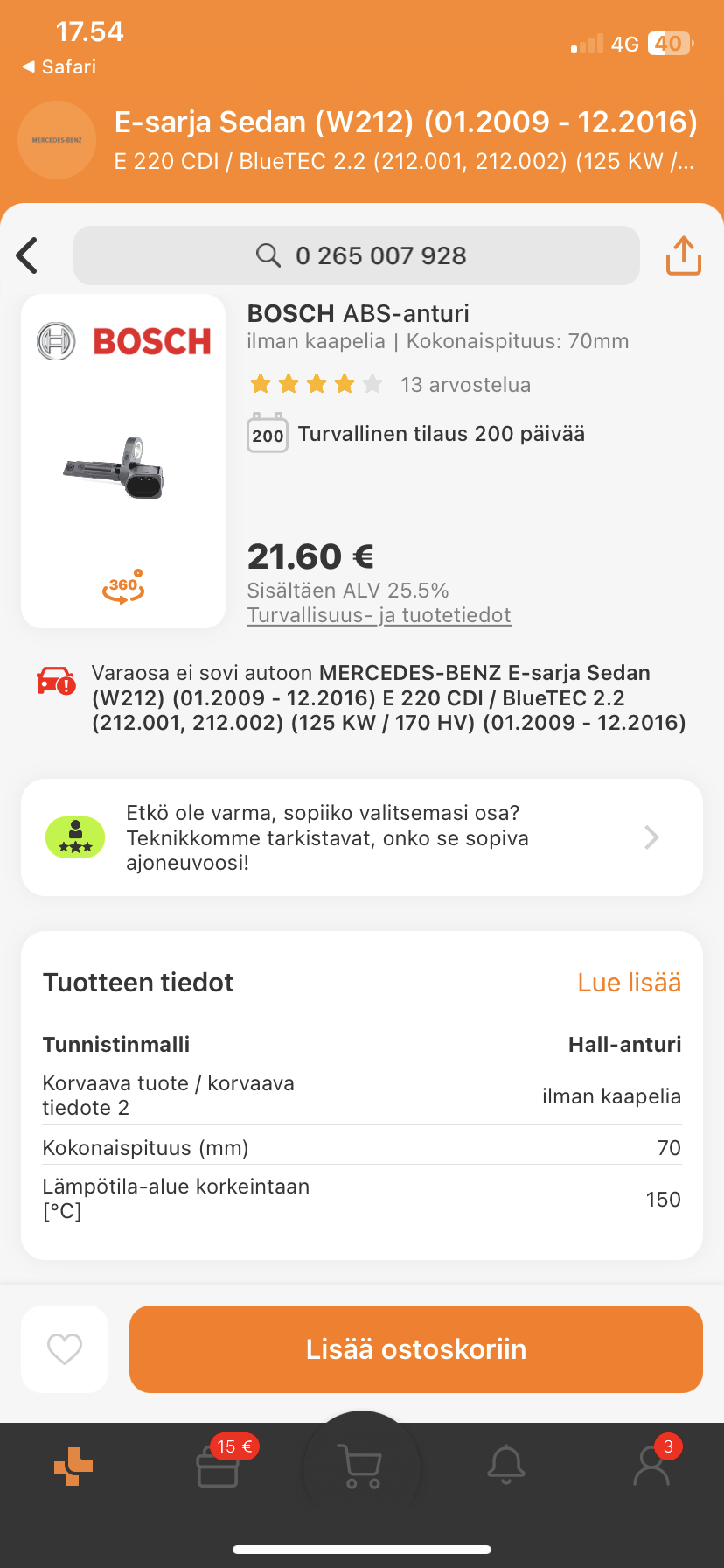Tap Lue lisää for product details
The height and width of the screenshot is (1568, 724).
[x=629, y=983]
